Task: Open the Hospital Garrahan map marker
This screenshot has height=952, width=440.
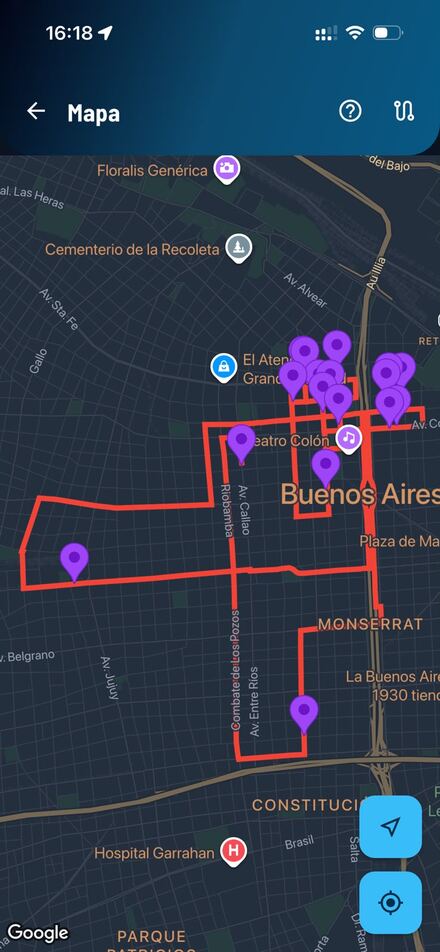Action: (x=234, y=852)
